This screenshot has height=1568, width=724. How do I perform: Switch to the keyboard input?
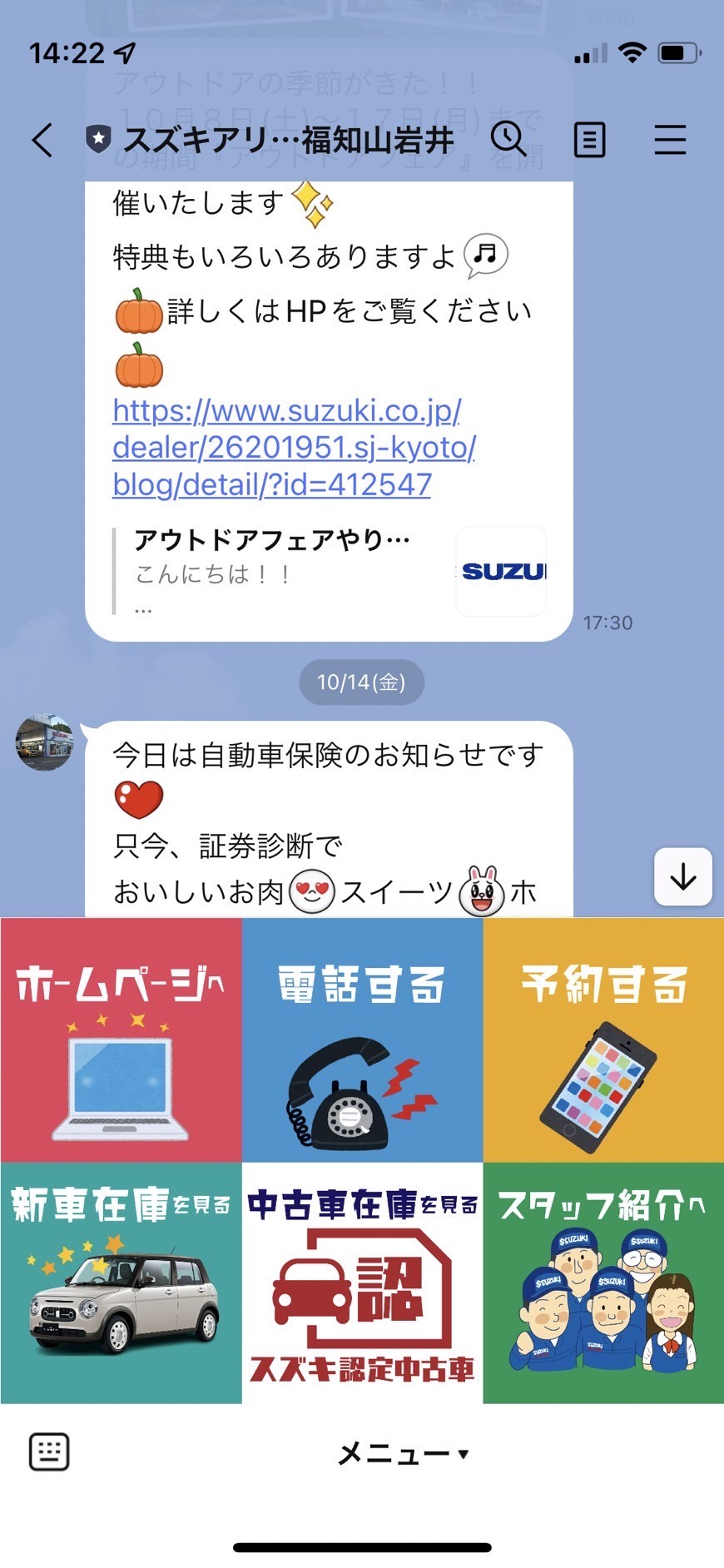click(49, 1452)
